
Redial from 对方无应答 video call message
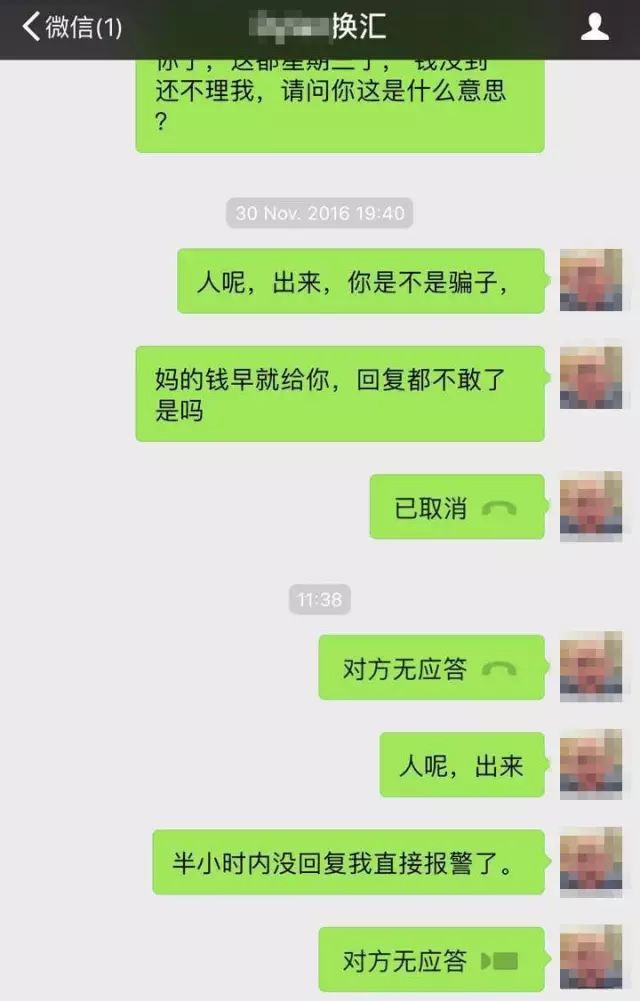click(431, 960)
